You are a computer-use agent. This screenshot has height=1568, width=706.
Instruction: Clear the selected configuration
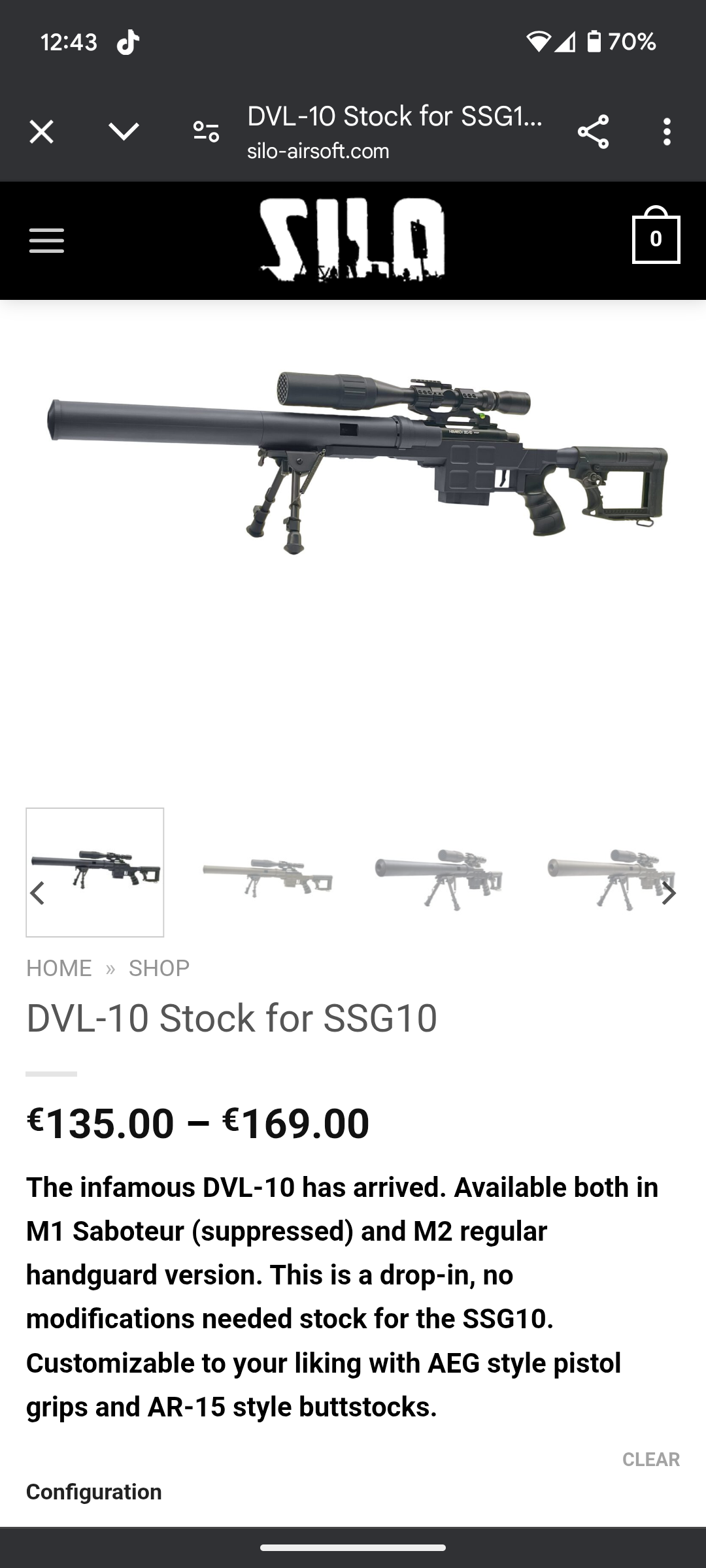[x=650, y=1460]
